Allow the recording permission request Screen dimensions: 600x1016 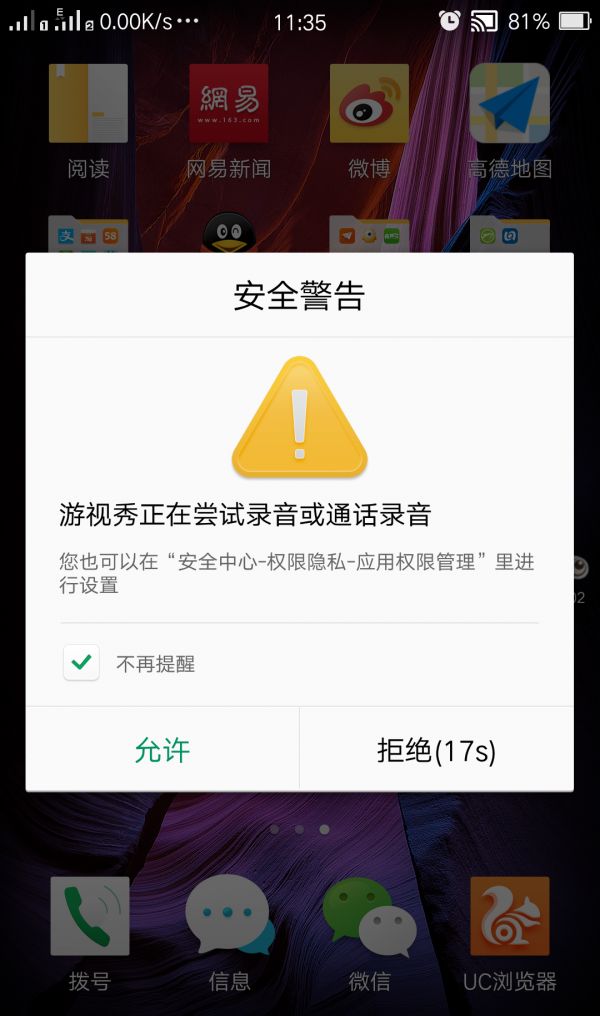coord(162,750)
